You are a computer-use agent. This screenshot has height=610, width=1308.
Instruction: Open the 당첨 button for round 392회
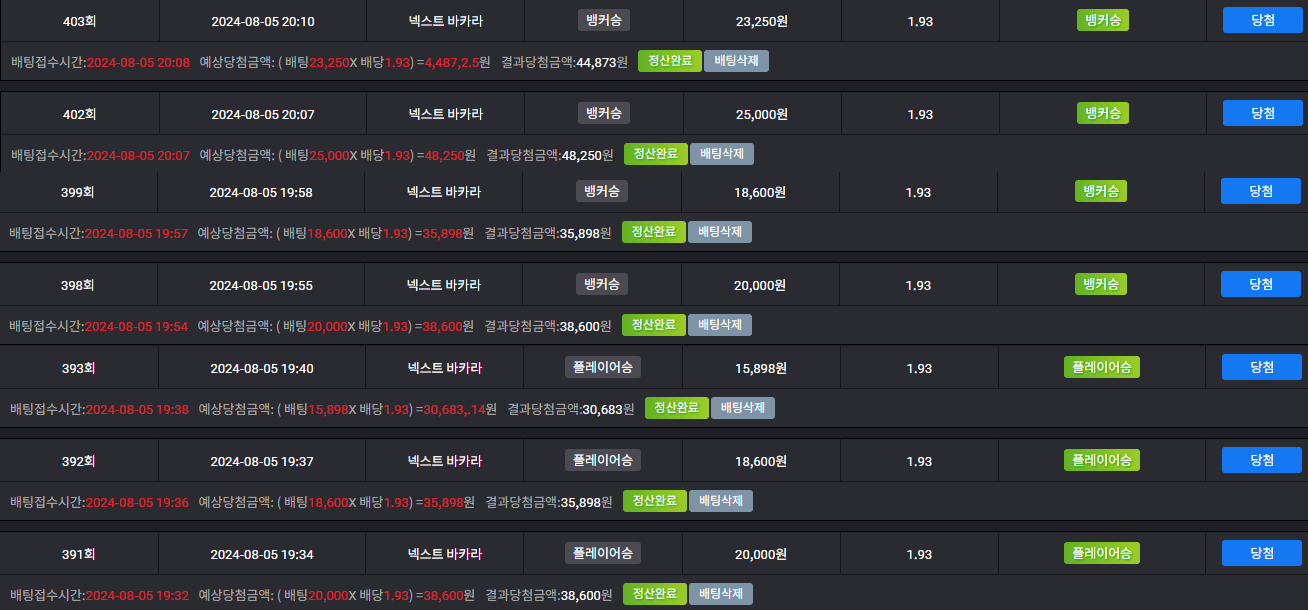click(x=1261, y=460)
